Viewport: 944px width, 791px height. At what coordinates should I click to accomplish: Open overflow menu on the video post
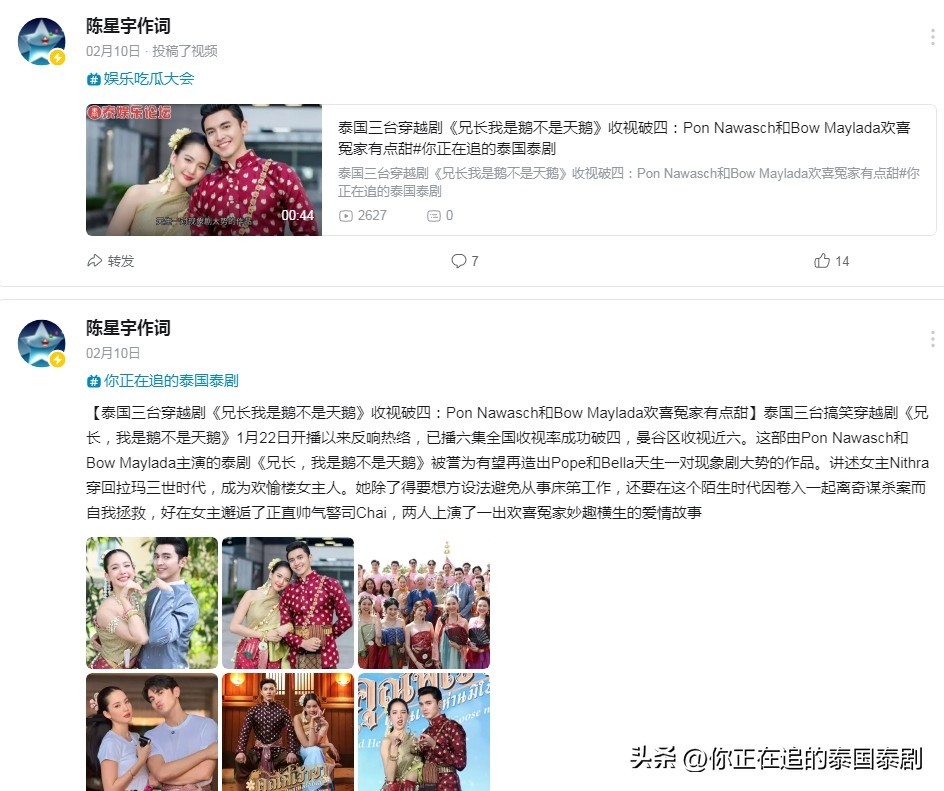coord(932,37)
